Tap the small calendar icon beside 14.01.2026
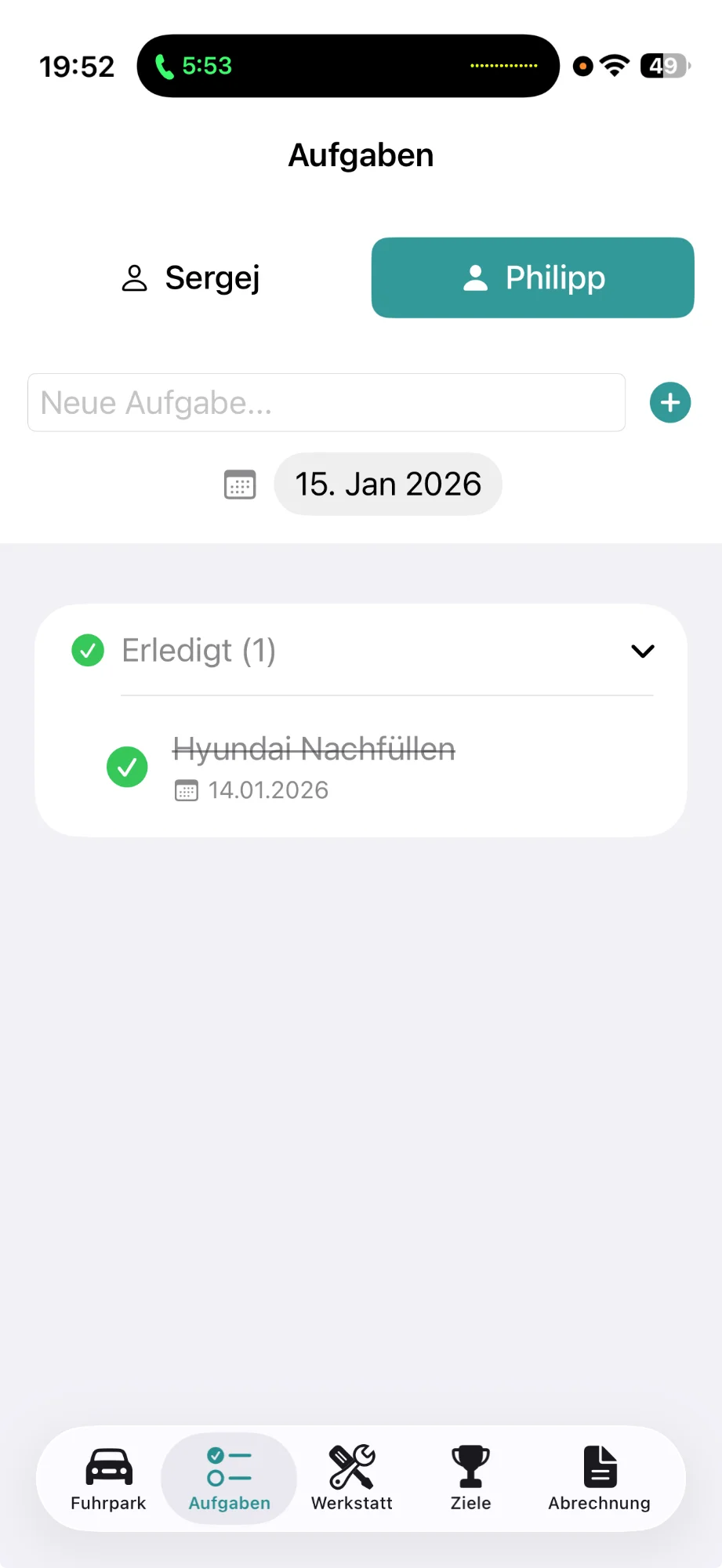The width and height of the screenshot is (722, 1568). [186, 790]
